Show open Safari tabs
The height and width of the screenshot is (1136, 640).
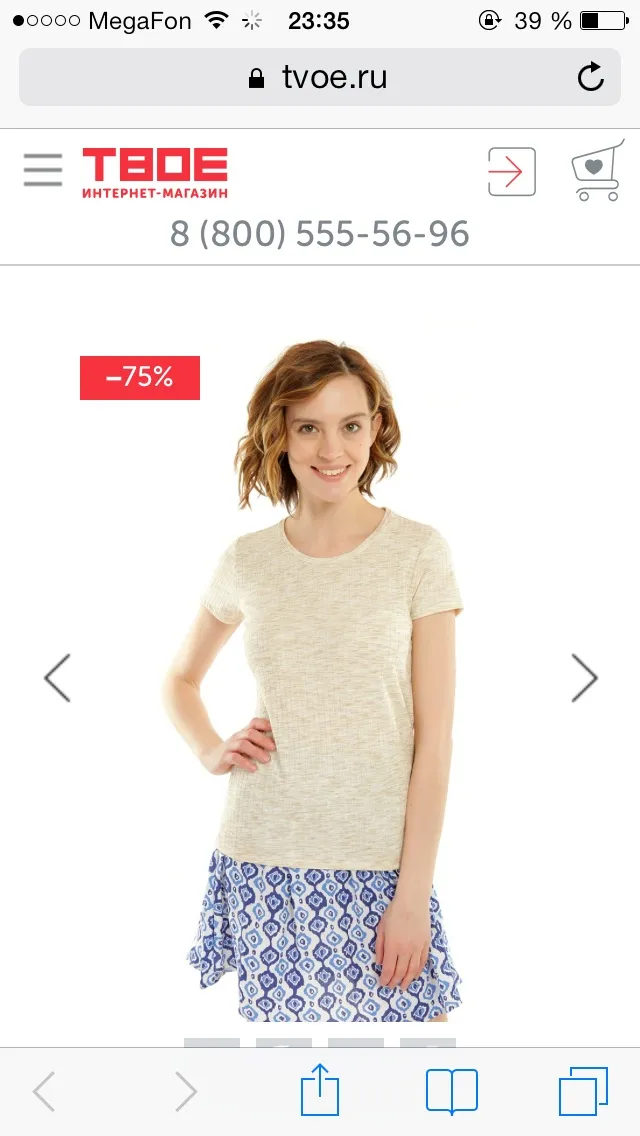click(583, 1091)
